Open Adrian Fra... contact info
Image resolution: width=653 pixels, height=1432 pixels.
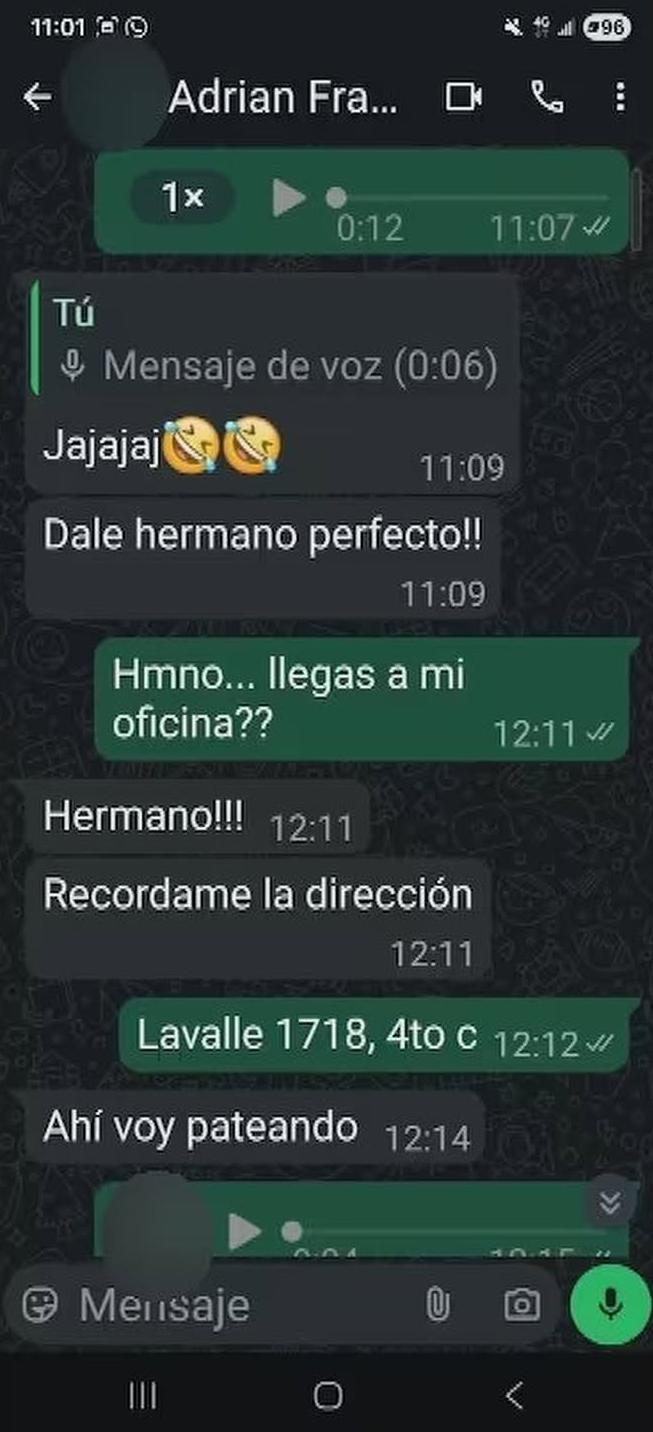pos(283,98)
